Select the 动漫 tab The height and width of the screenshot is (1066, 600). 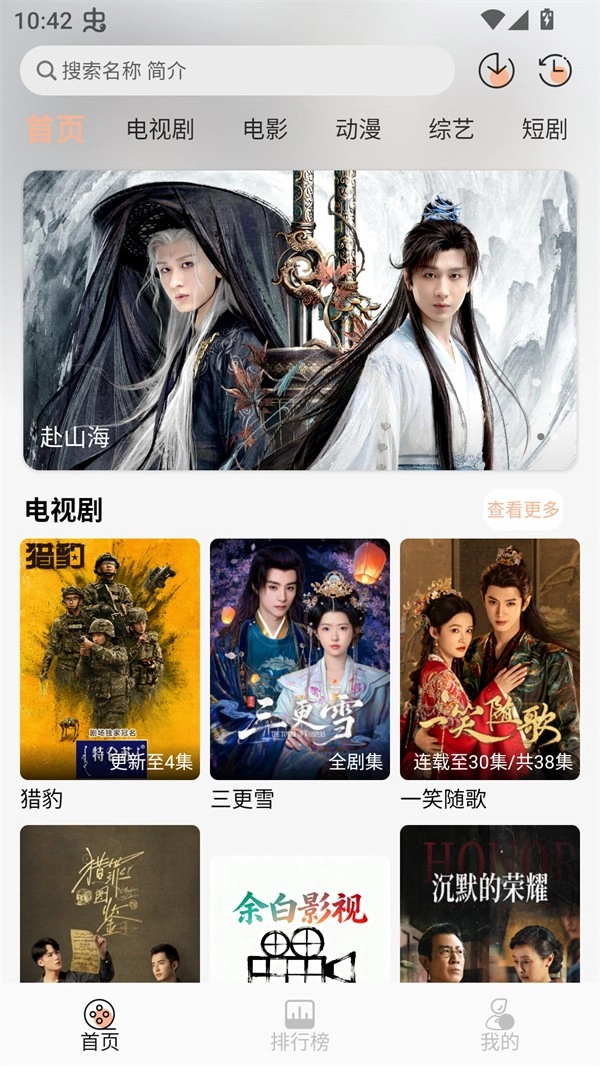click(x=358, y=129)
